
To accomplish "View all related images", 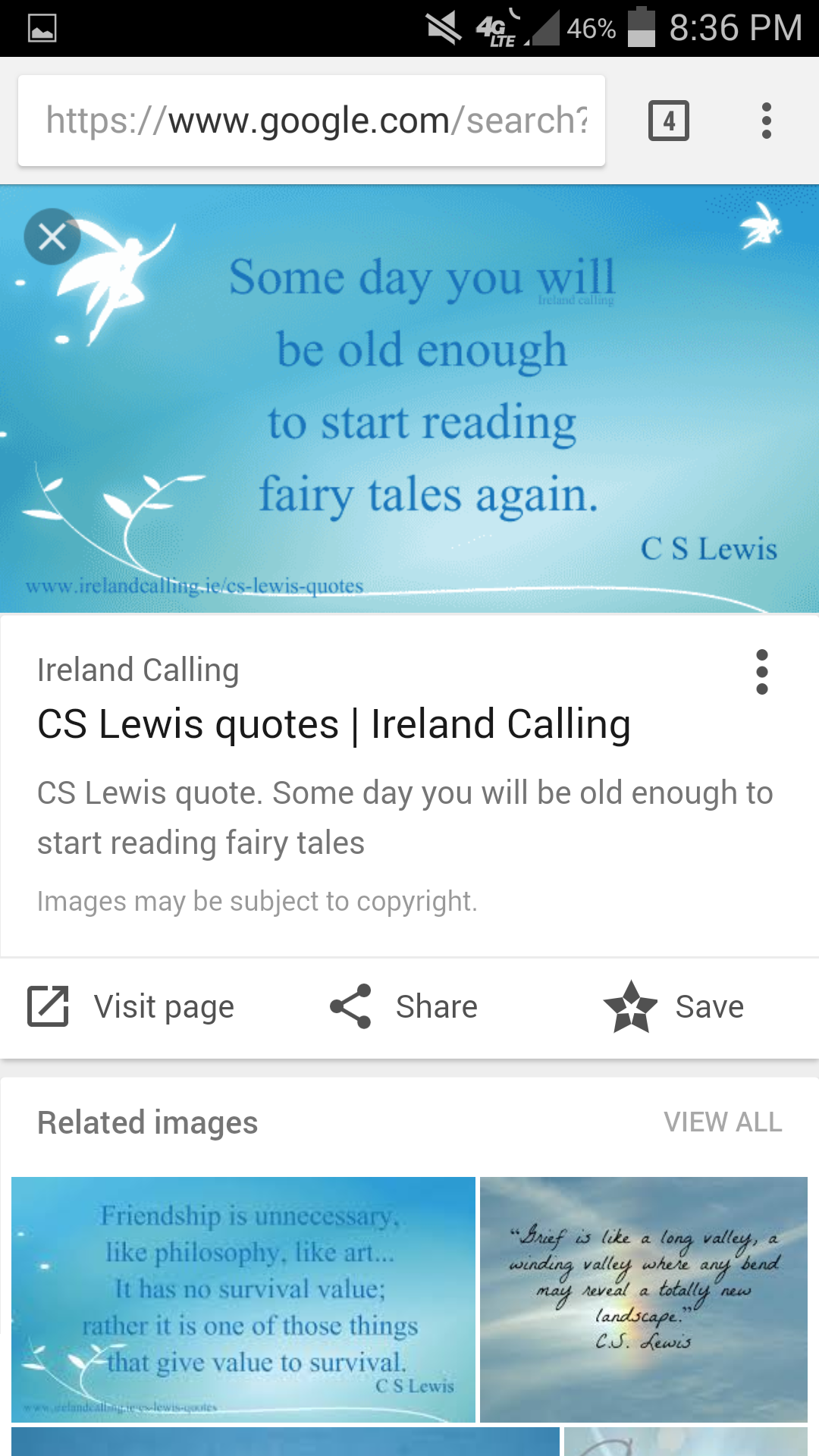I will (723, 1122).
